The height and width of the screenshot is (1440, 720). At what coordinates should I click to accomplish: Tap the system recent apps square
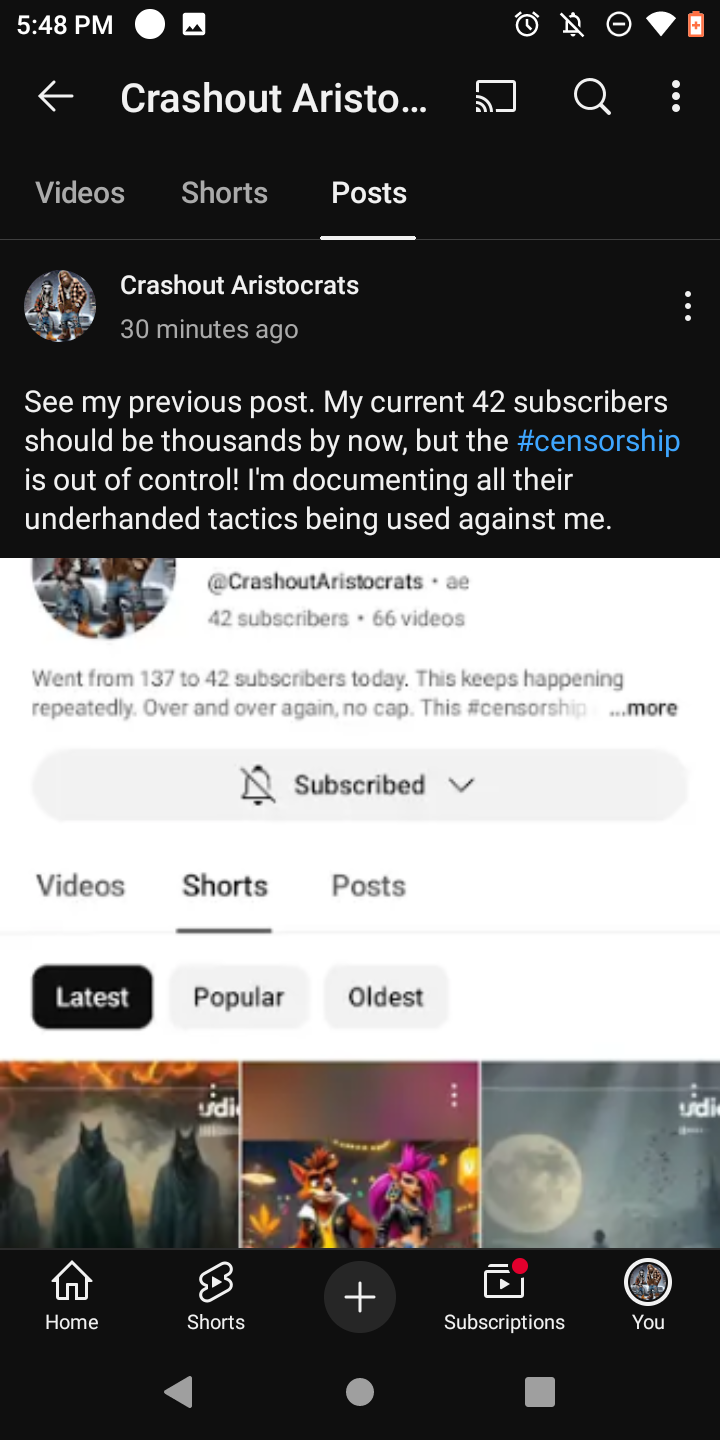tap(540, 1391)
